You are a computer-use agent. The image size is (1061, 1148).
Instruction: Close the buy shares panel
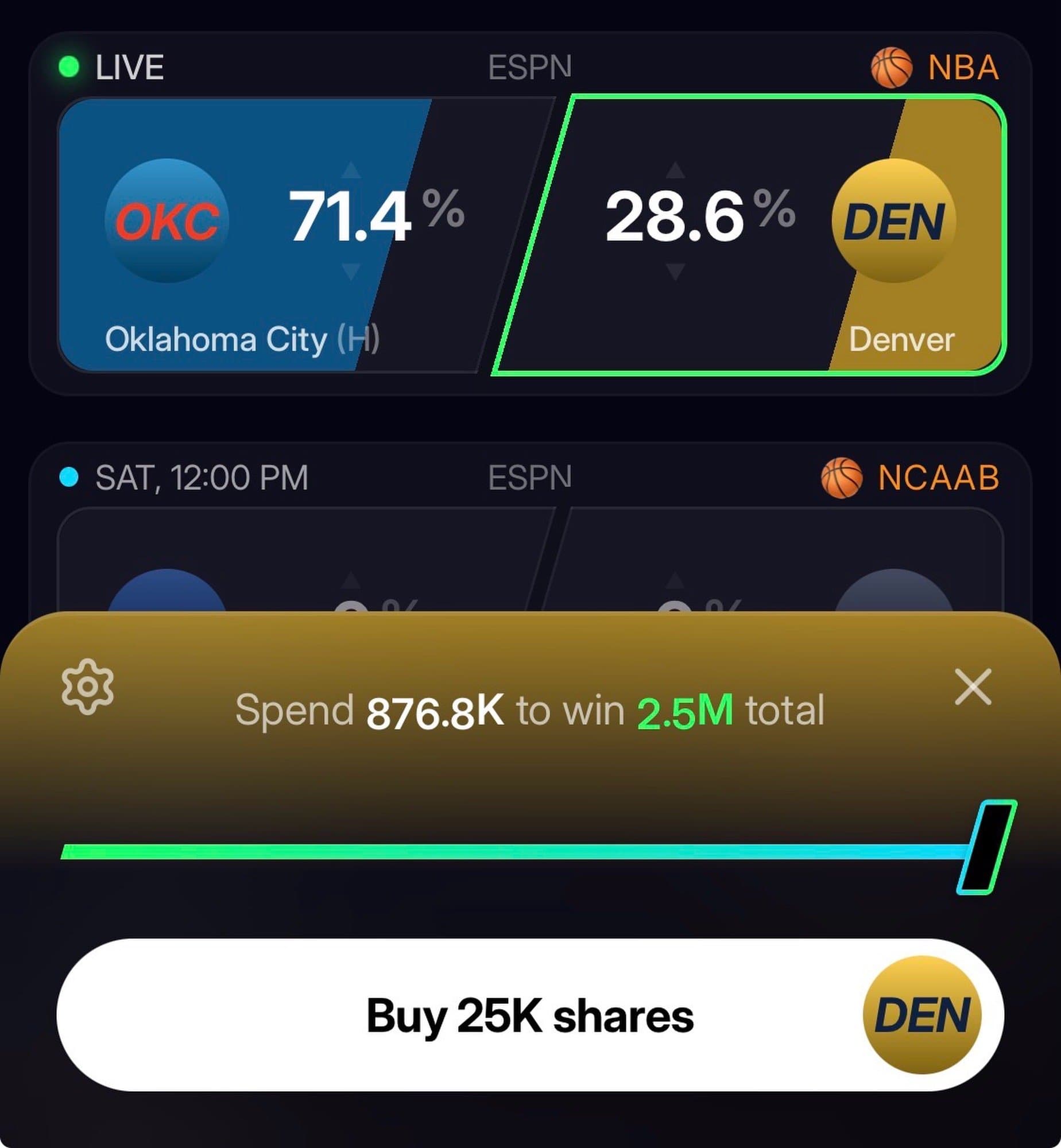973,687
